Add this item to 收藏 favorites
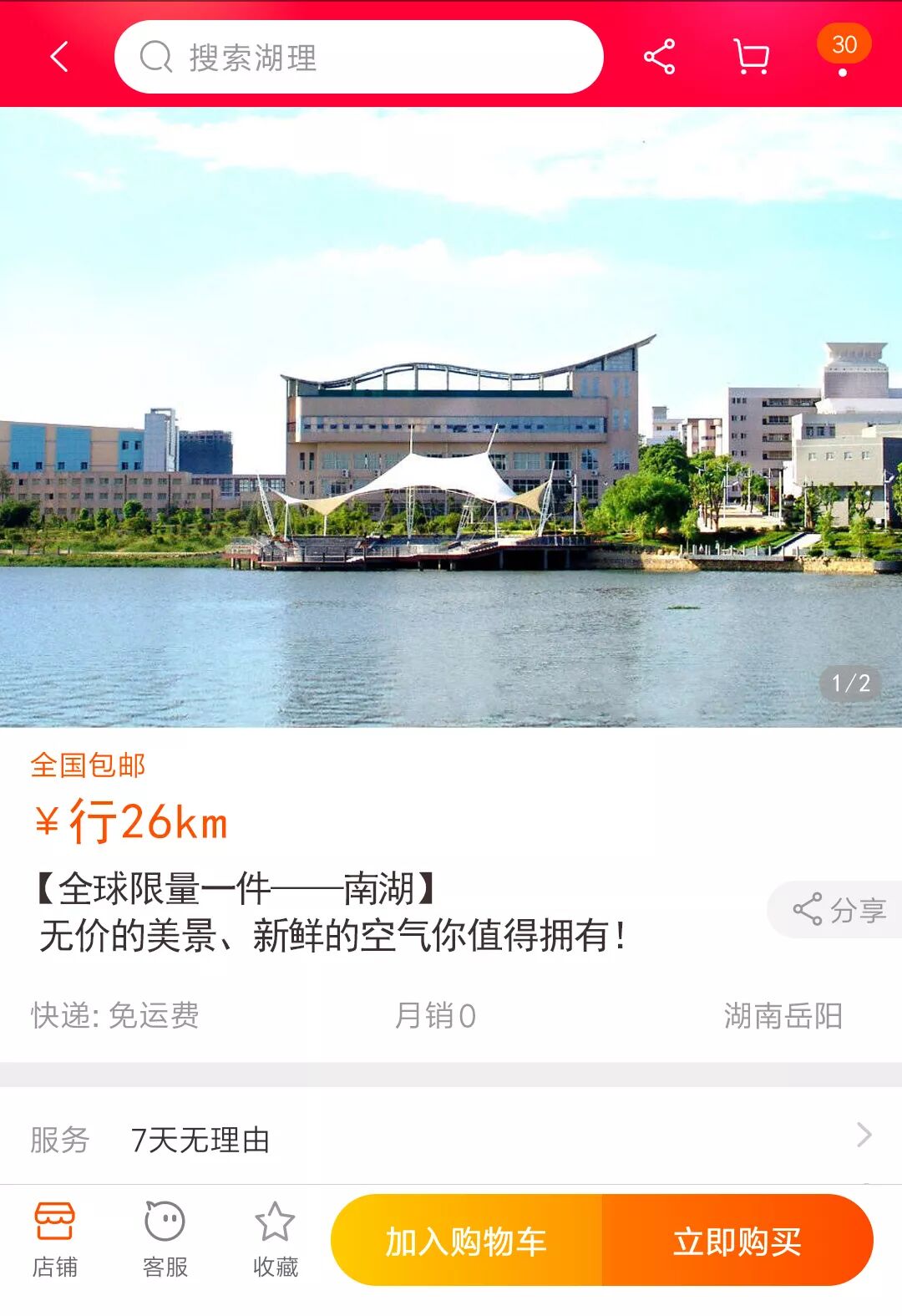The width and height of the screenshot is (902, 1316). pos(275,1240)
